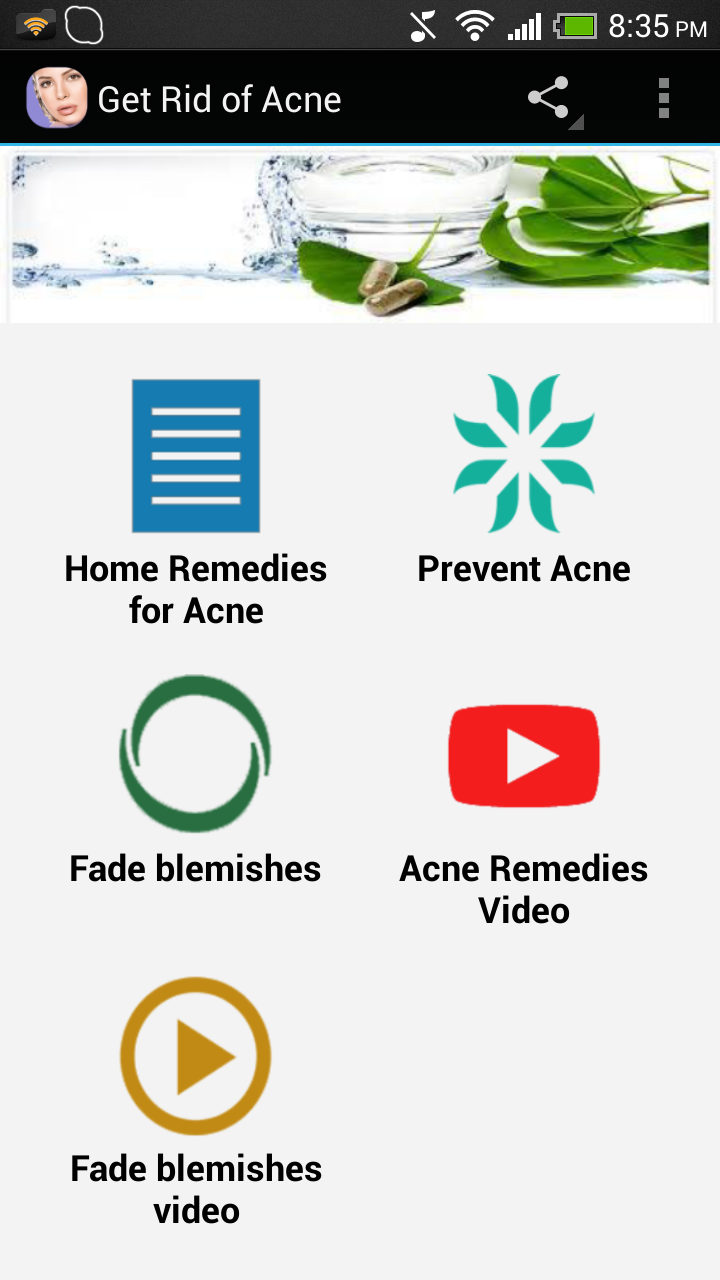Open Home Remedies for Acne document icon

click(195, 455)
